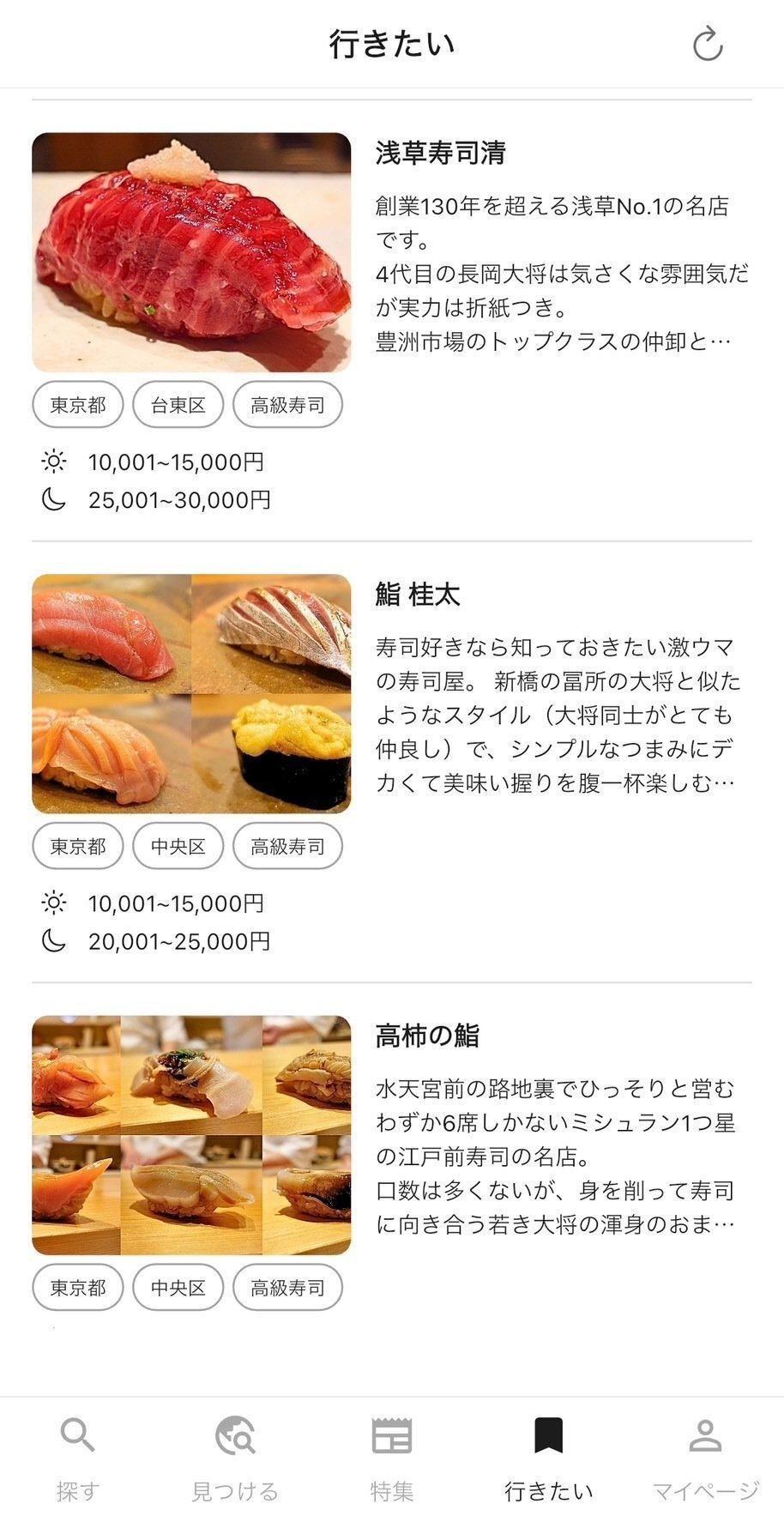Select the 中央区 tag under 高柿の鮨
The image size is (784, 1534).
point(178,1288)
